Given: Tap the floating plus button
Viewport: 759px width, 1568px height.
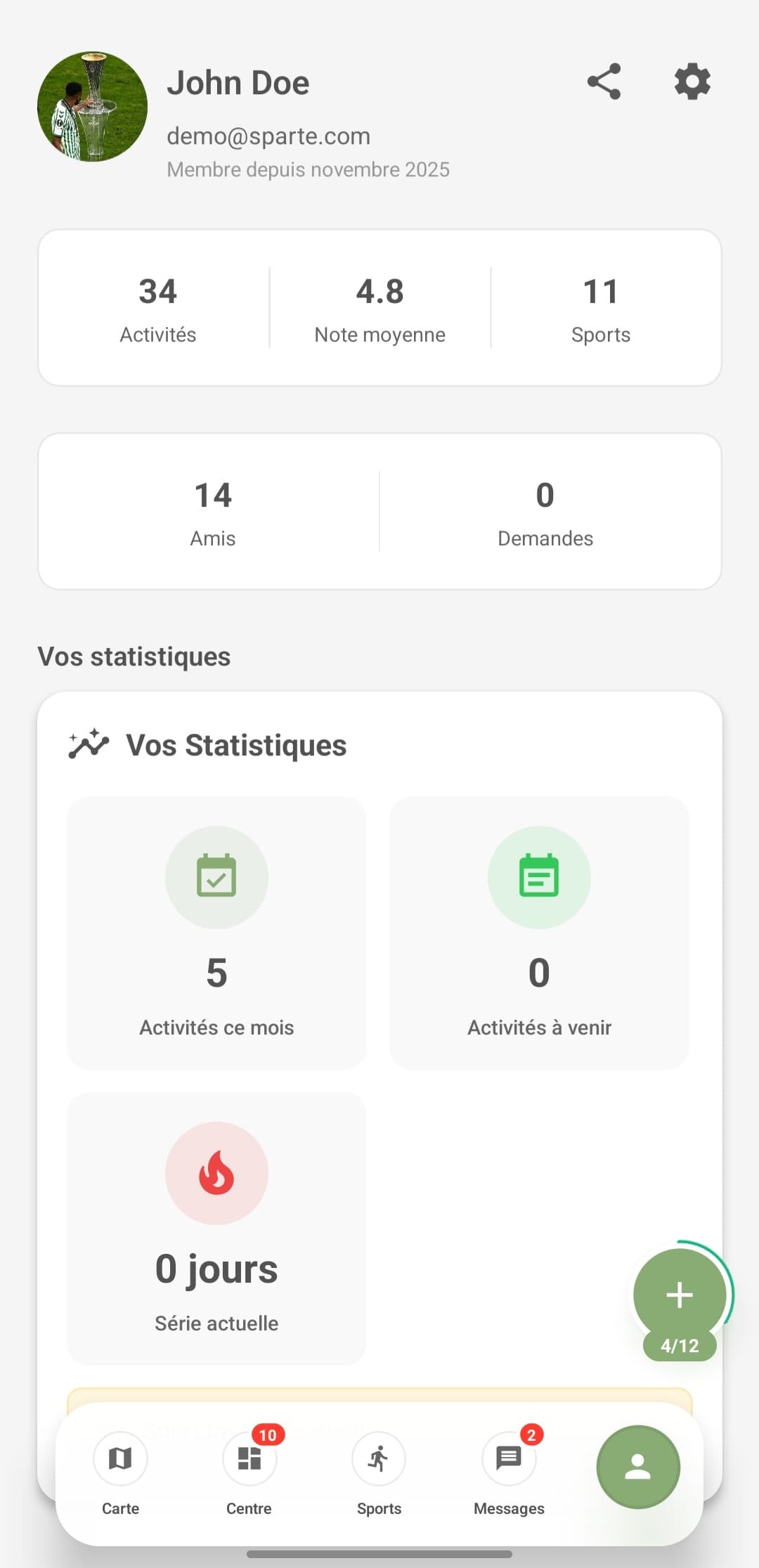Looking at the screenshot, I should [x=679, y=1295].
